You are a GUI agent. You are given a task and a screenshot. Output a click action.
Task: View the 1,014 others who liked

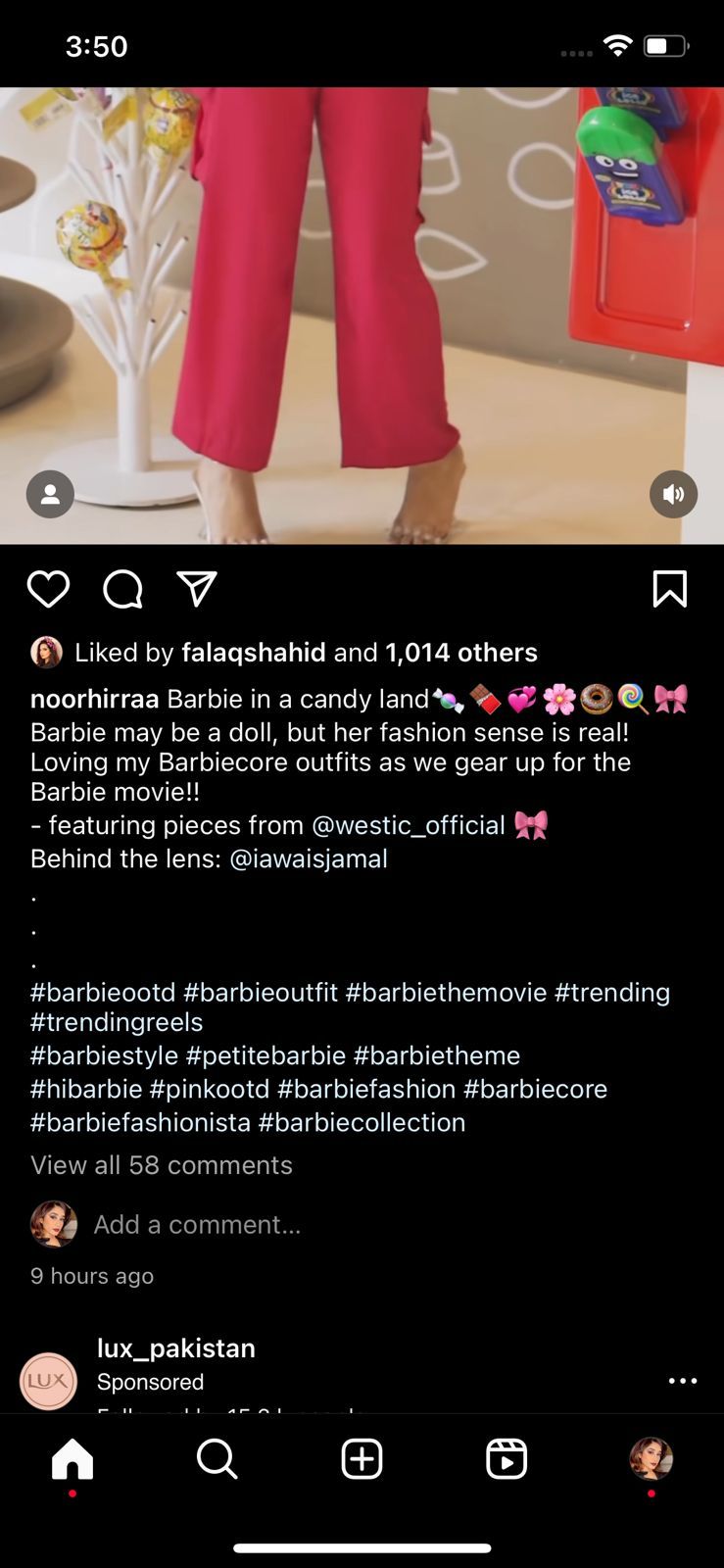460,653
